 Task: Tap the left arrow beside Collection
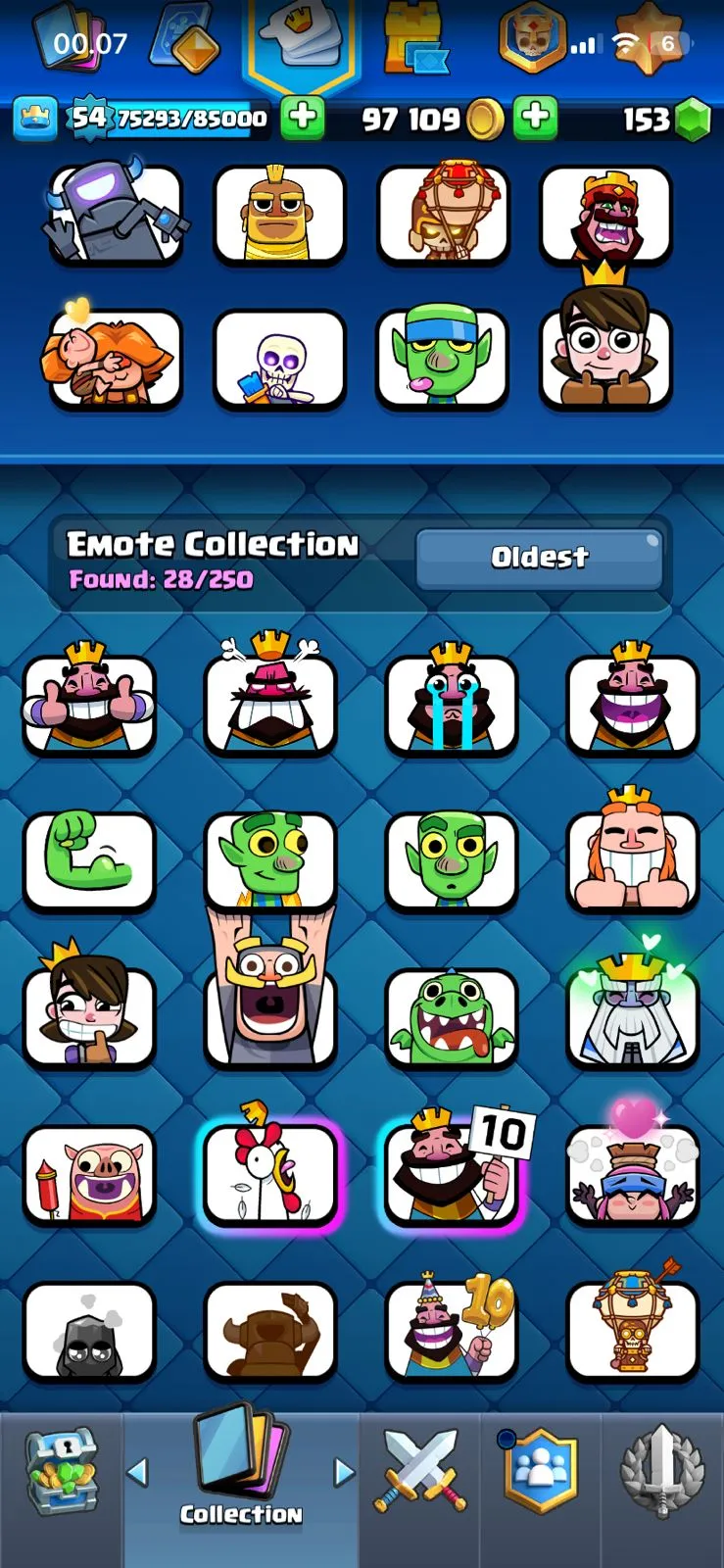point(138,1471)
